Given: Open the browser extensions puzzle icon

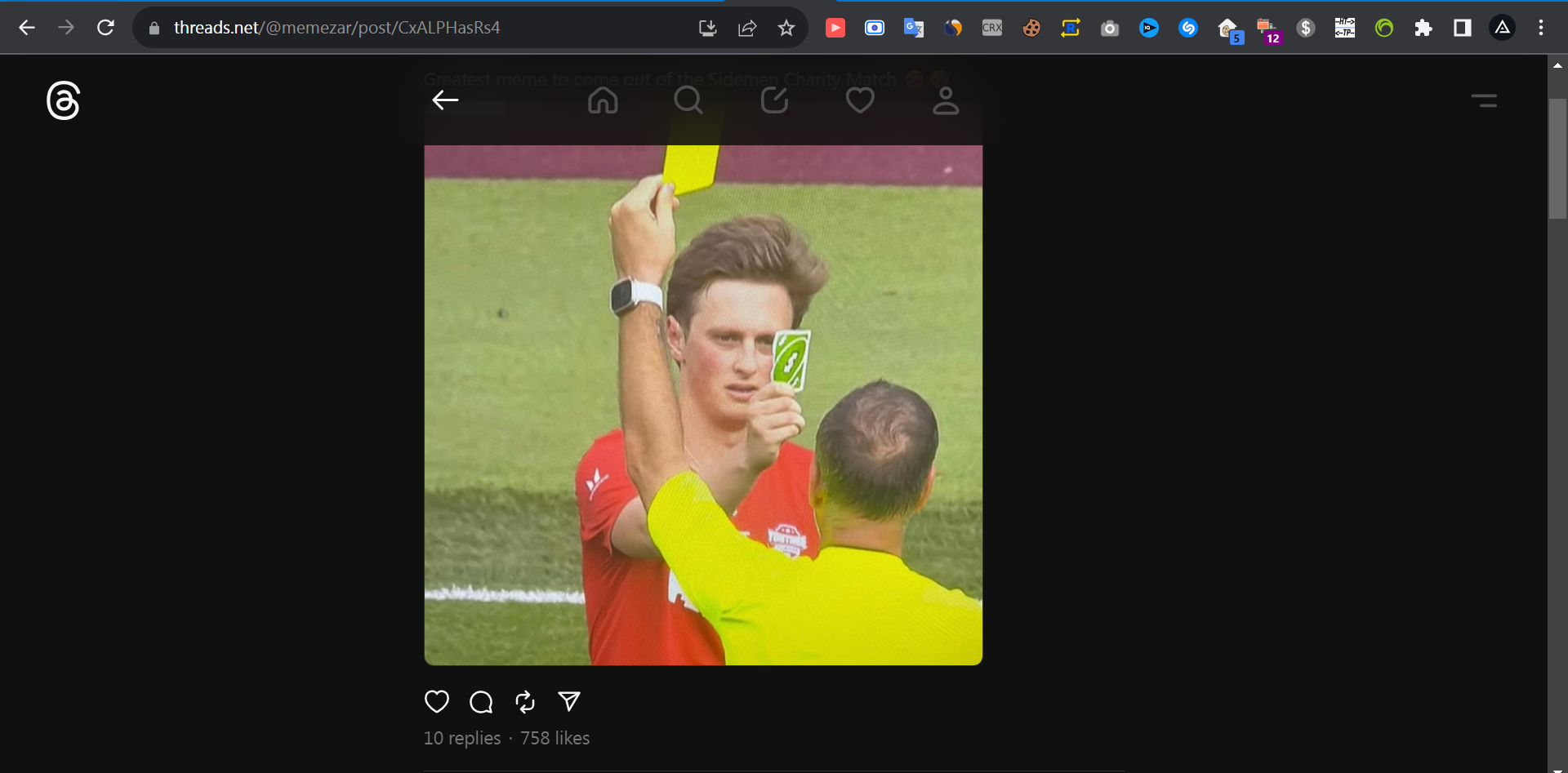Looking at the screenshot, I should (1423, 28).
